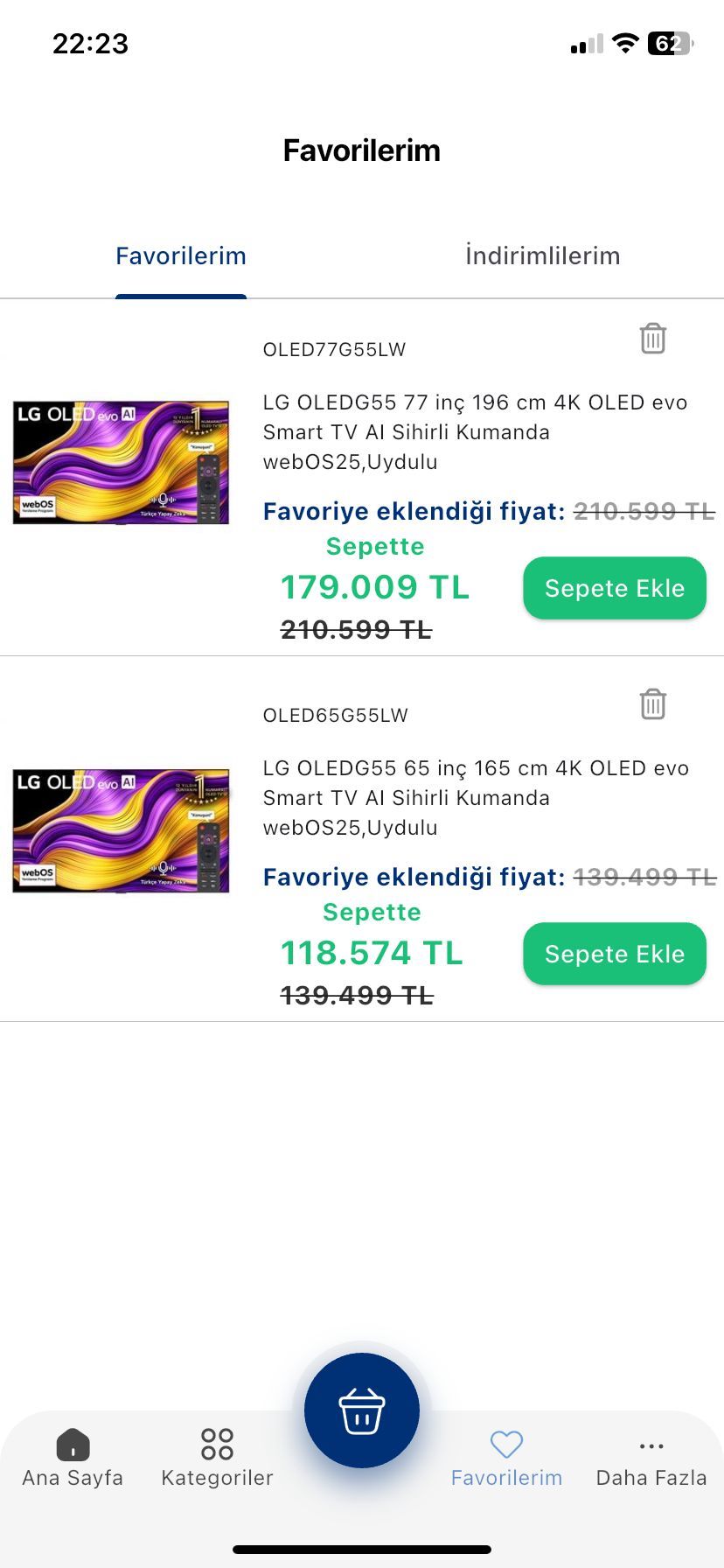The image size is (724, 1568).
Task: Remove OLED65G55LW with the trash icon
Action: [x=652, y=703]
